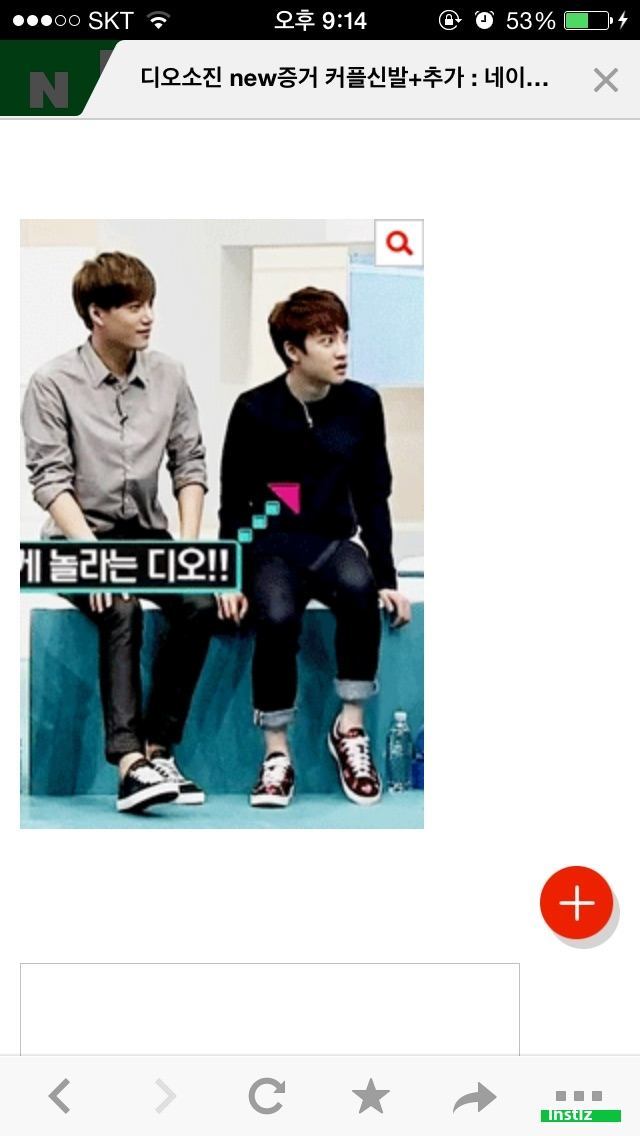
Task: Close the current web page tab
Action: point(605,80)
